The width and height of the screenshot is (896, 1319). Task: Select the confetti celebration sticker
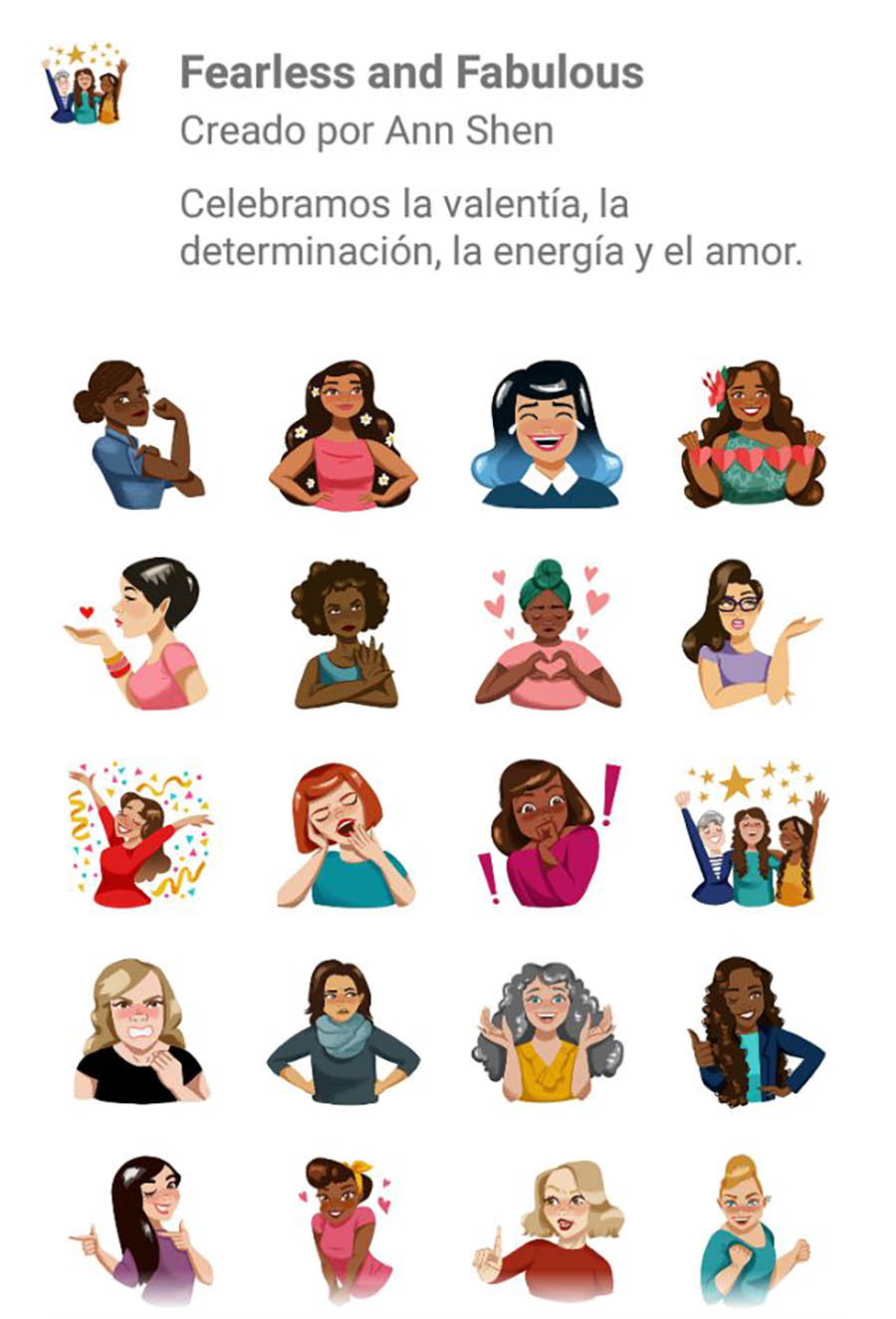137,834
